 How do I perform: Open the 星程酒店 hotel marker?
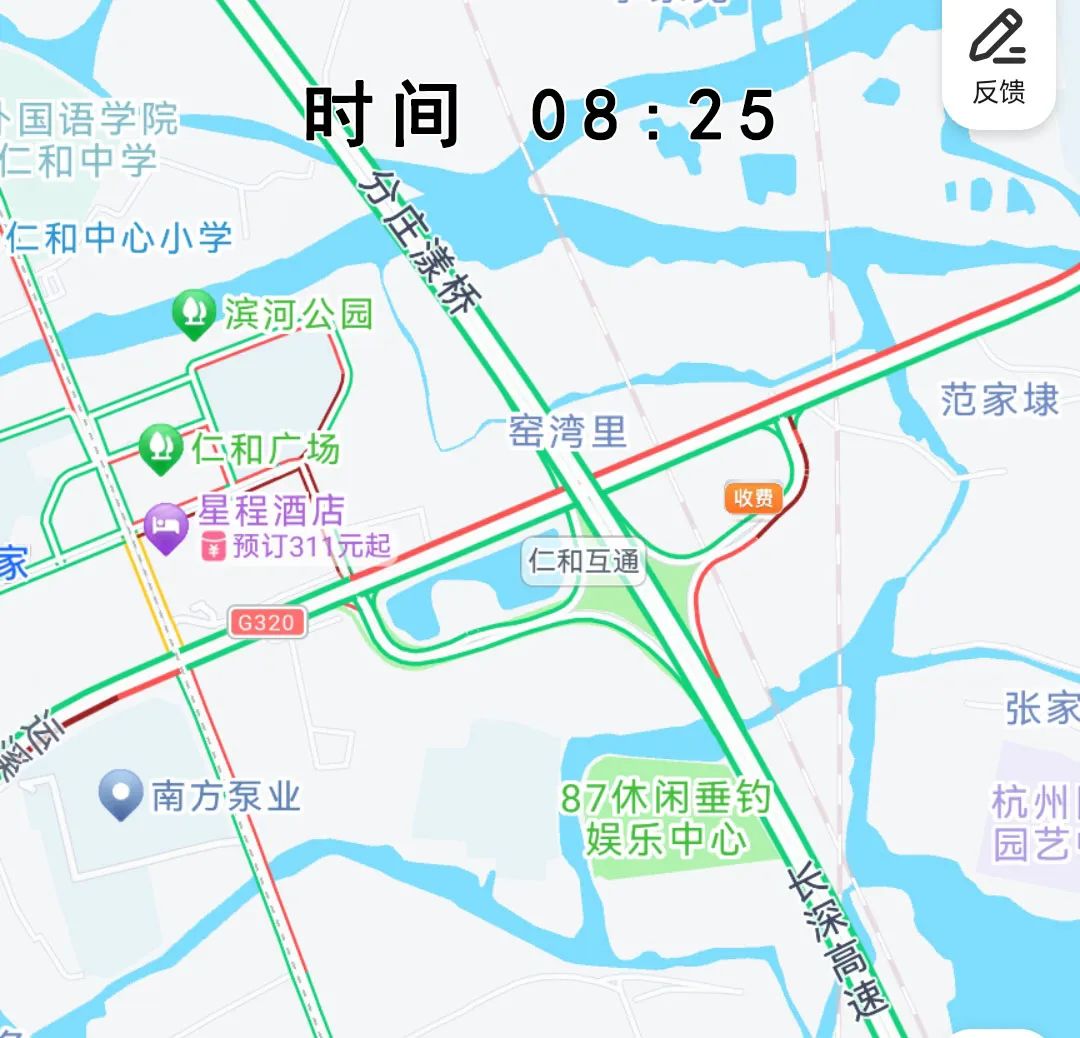click(x=166, y=529)
